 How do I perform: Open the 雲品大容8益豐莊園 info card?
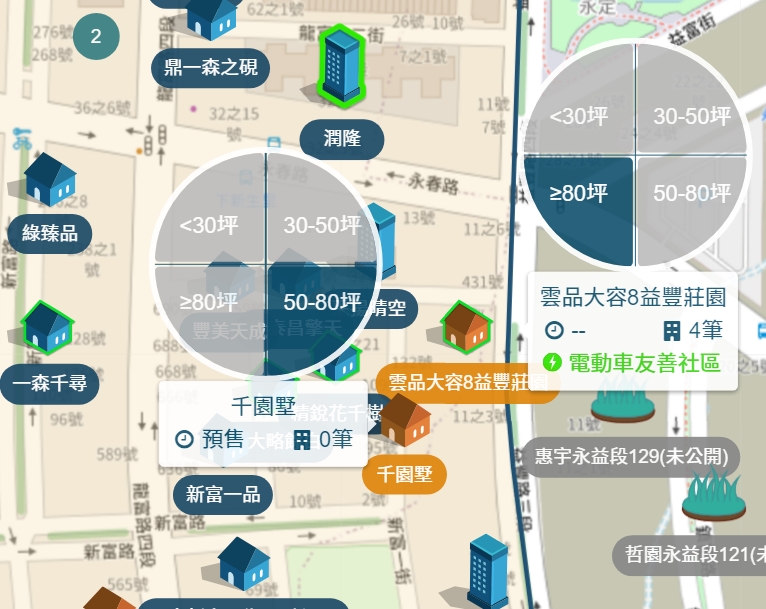[632, 330]
